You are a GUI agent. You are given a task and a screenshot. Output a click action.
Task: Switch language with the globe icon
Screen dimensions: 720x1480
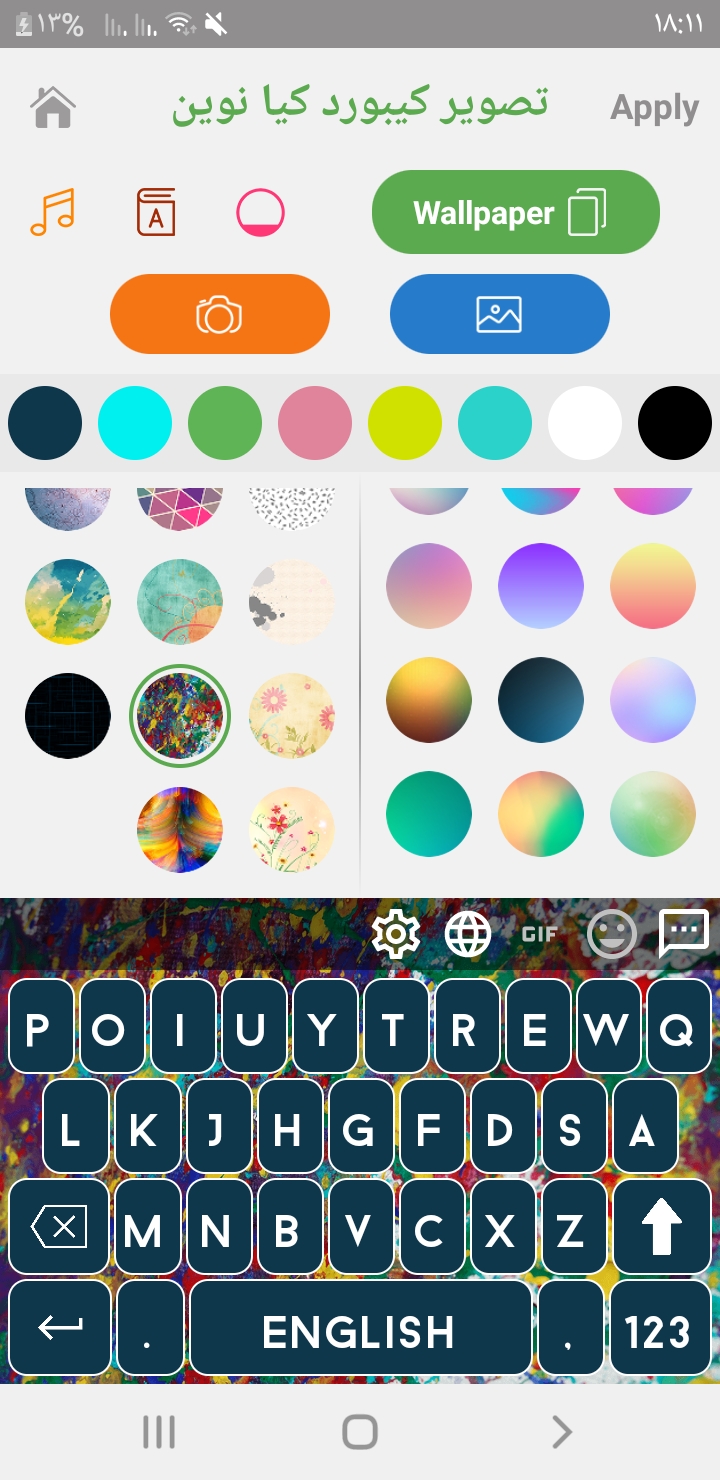(468, 935)
